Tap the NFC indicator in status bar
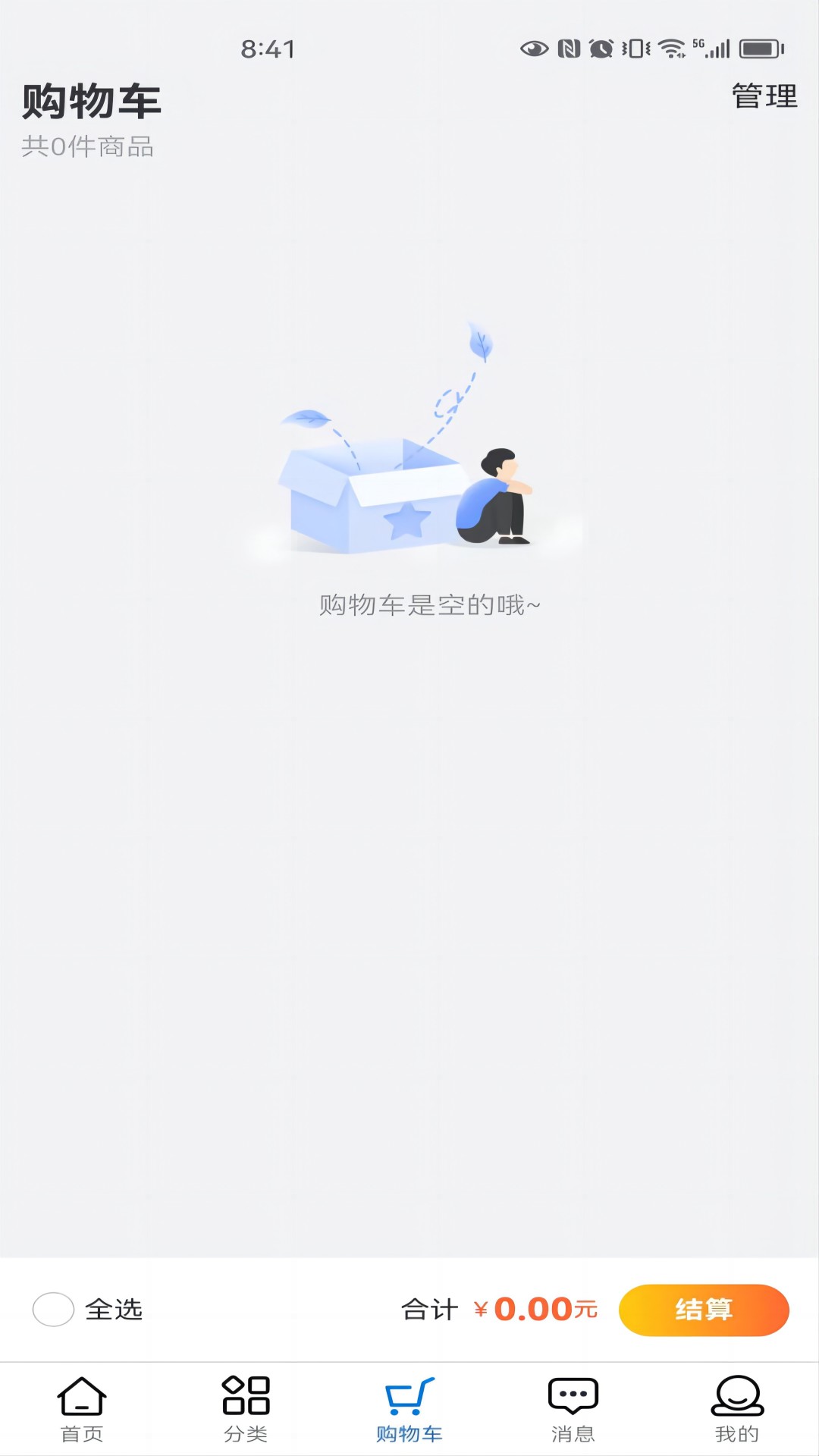Viewport: 819px width, 1456px height. click(x=568, y=48)
